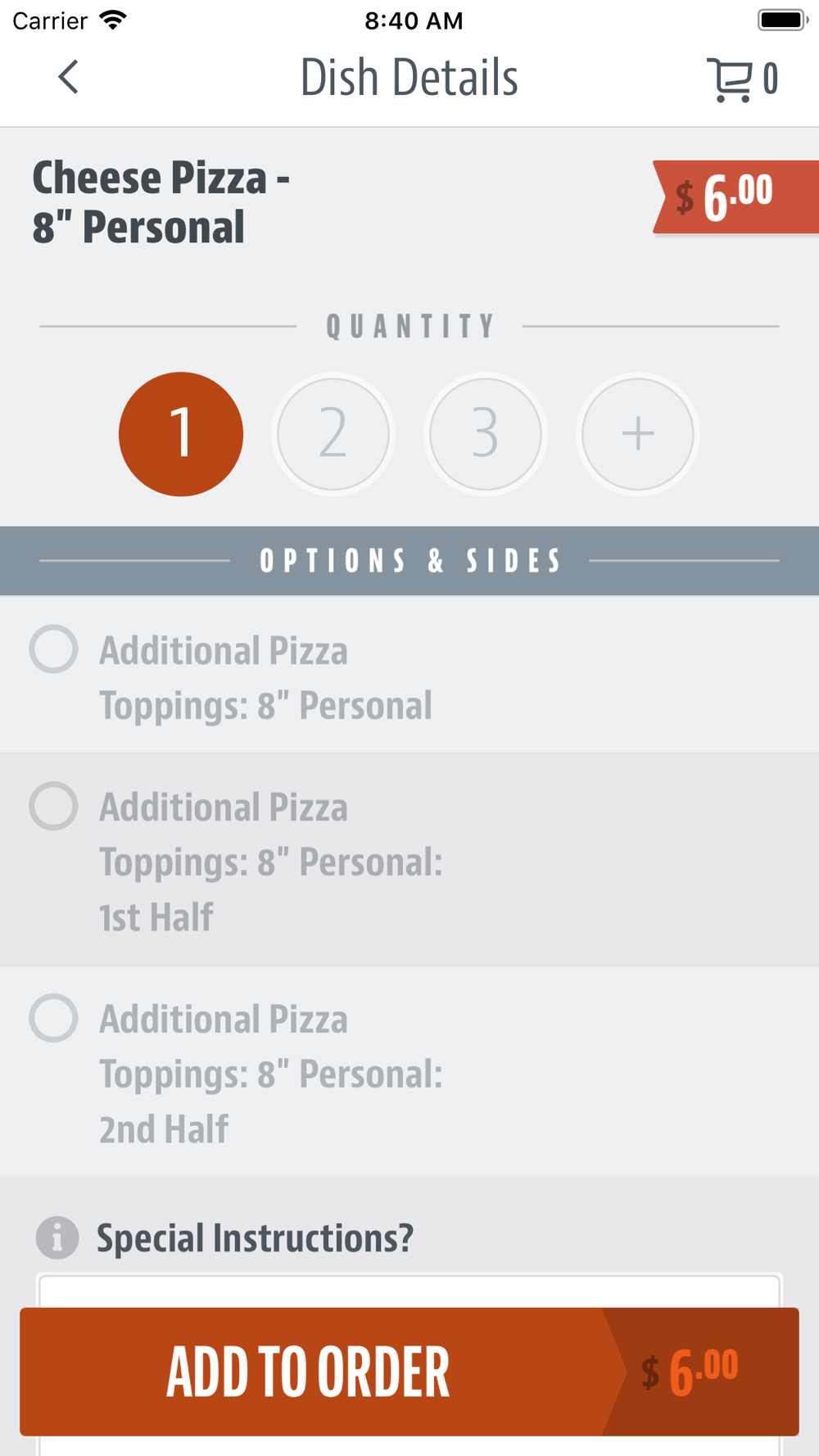Tap the plus quantity circle
Screen dimensions: 819x1456
pos(638,434)
